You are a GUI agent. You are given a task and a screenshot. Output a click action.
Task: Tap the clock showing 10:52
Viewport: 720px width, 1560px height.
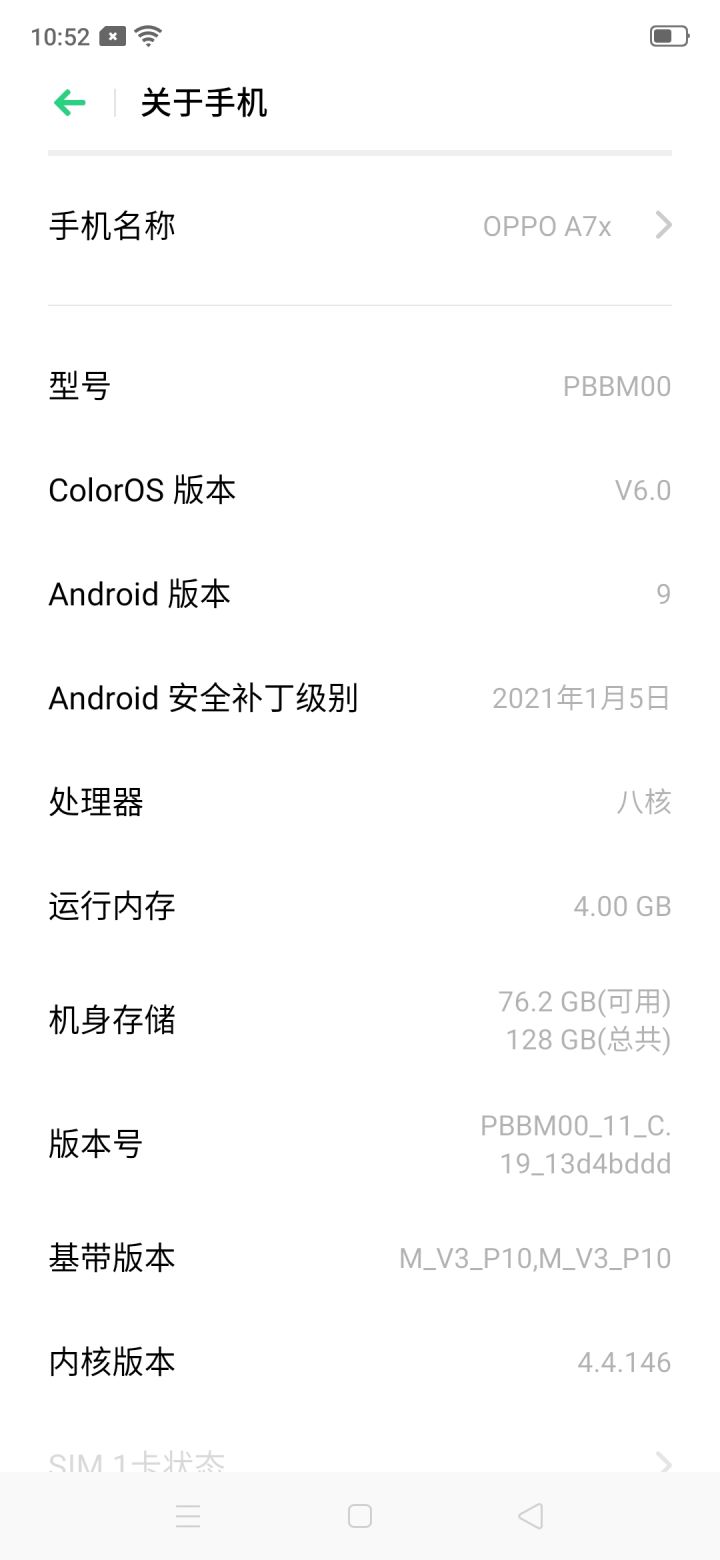point(60,33)
